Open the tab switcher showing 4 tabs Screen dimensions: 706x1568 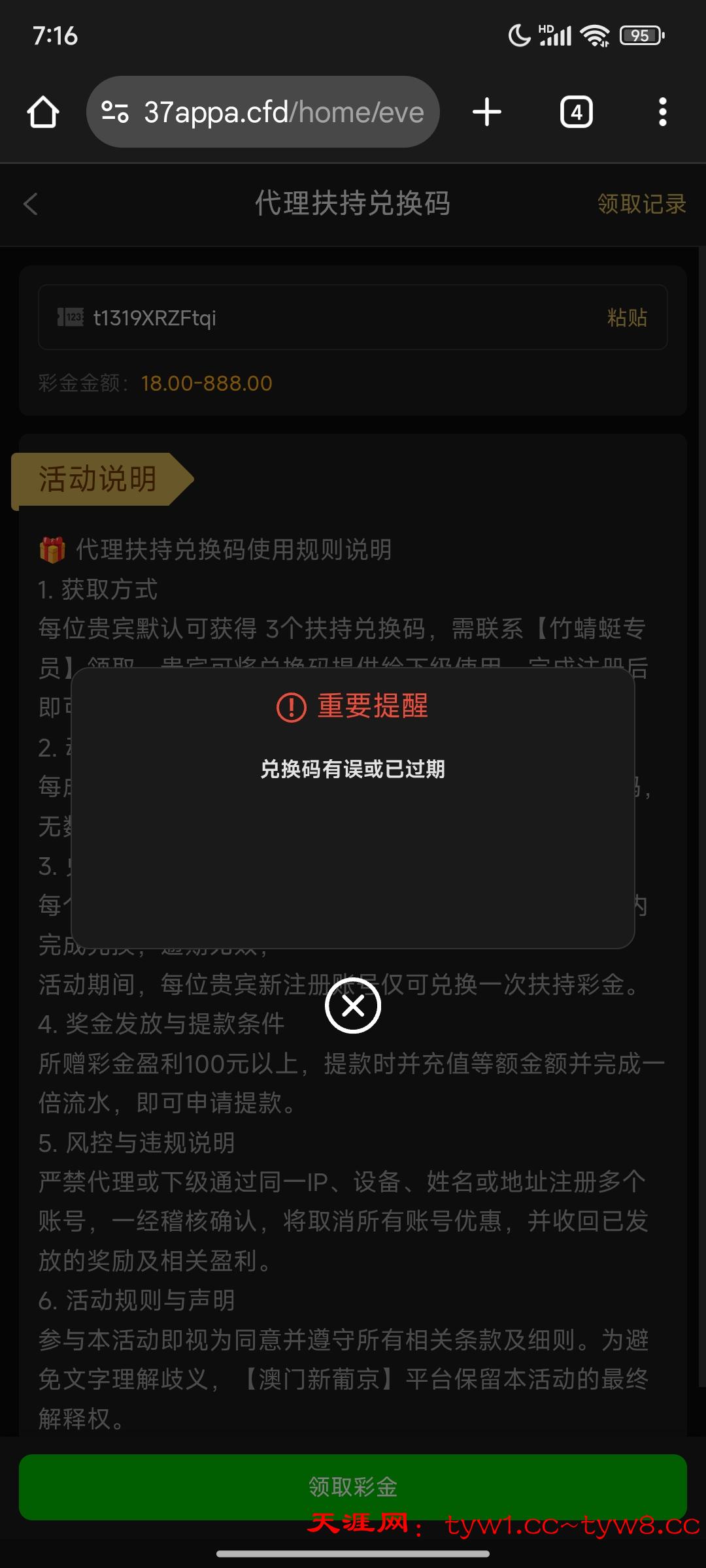tap(576, 112)
